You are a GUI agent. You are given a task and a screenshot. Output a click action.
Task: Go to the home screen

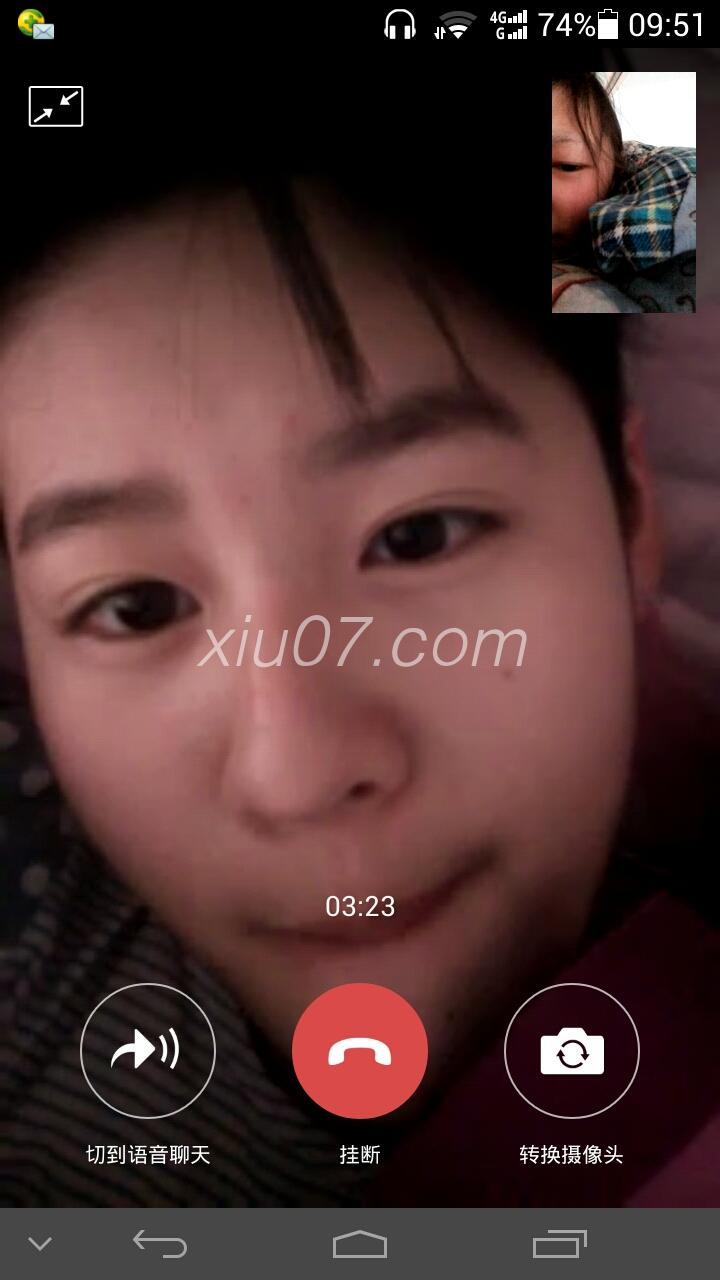pos(360,1244)
